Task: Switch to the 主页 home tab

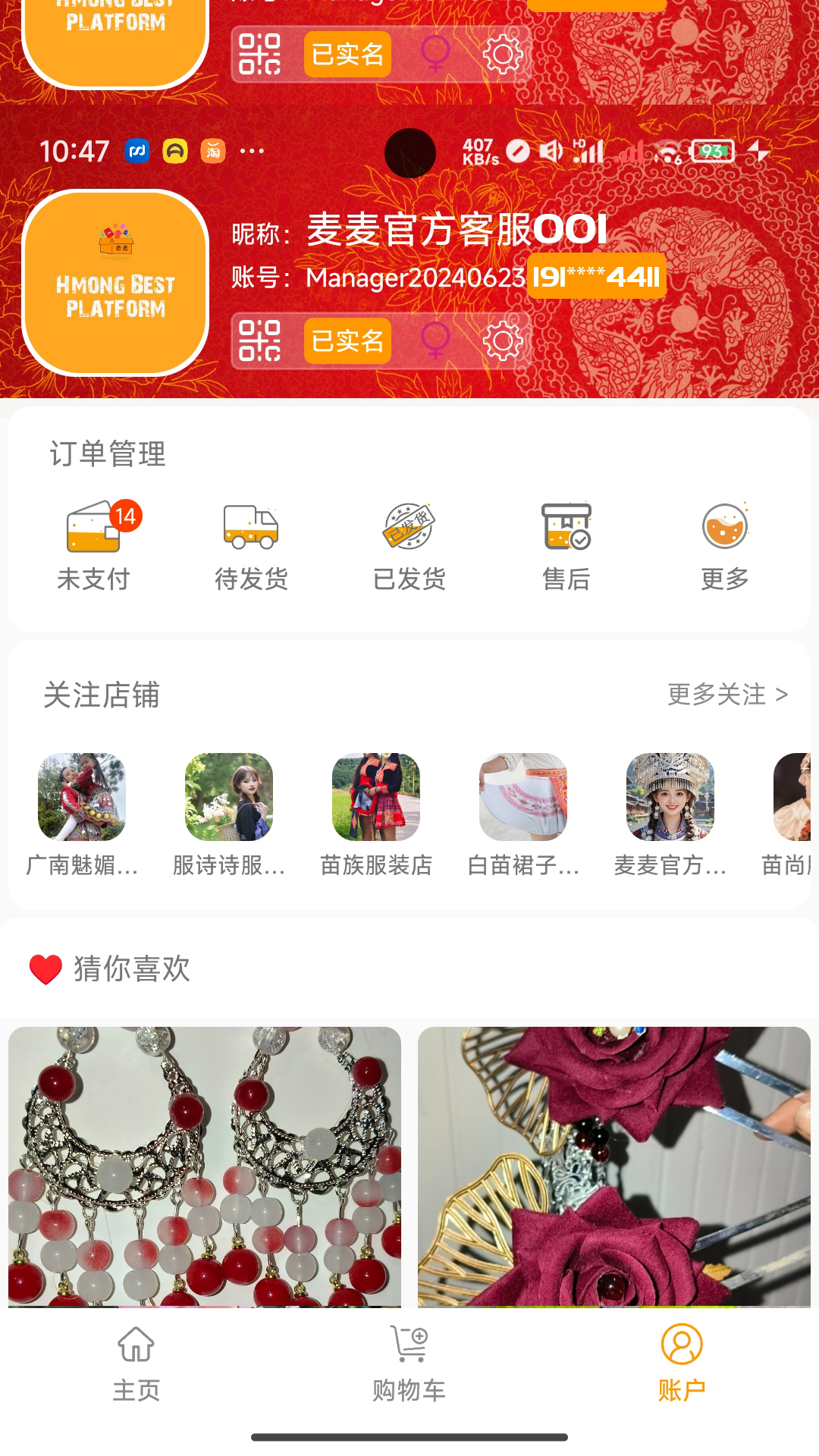Action: [x=136, y=1363]
